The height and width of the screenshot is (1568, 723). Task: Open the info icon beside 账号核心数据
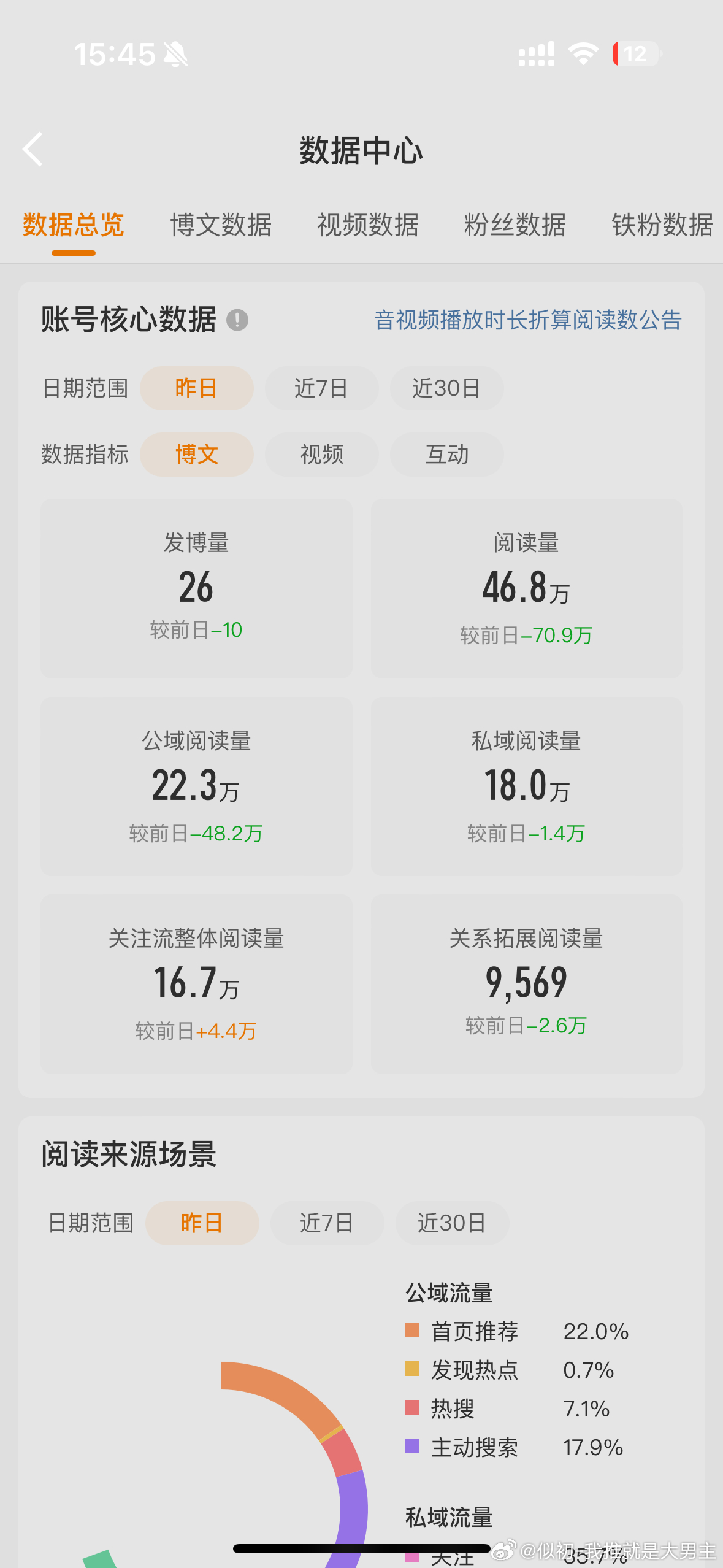[239, 320]
